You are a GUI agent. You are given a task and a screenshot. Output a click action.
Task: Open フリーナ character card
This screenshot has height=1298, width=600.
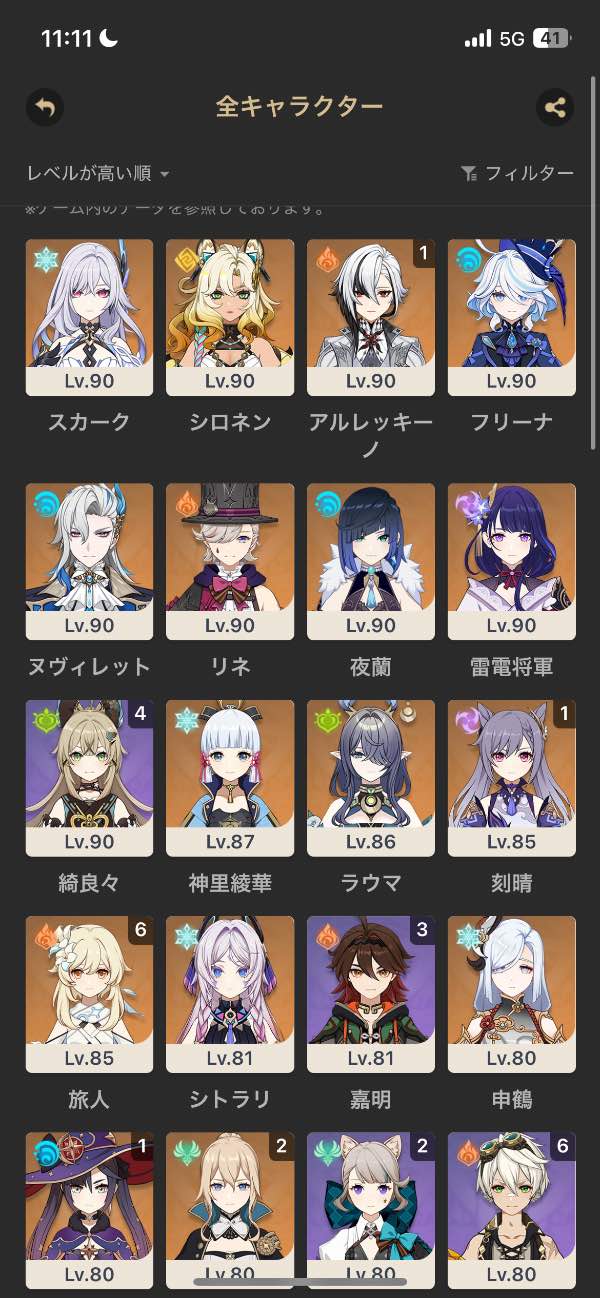pyautogui.click(x=512, y=317)
